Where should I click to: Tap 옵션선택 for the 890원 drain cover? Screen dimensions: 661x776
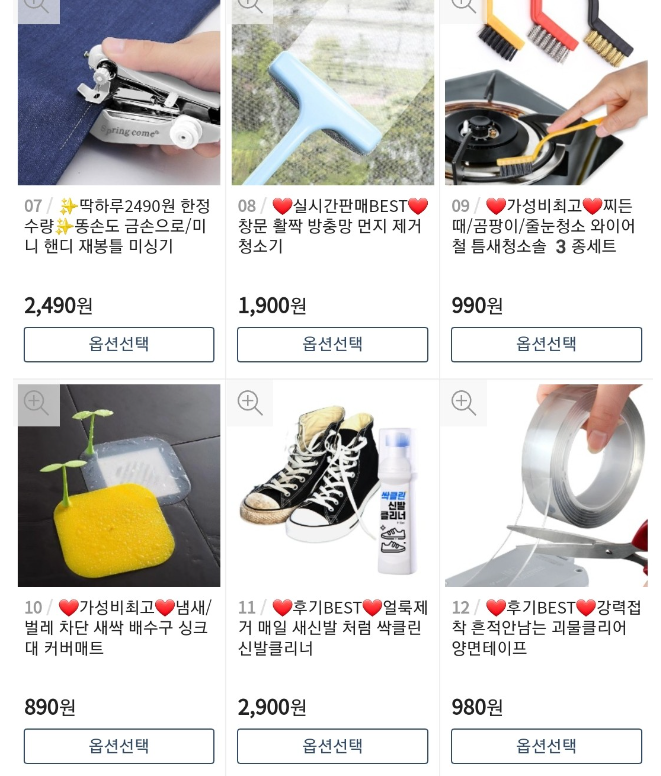point(119,746)
